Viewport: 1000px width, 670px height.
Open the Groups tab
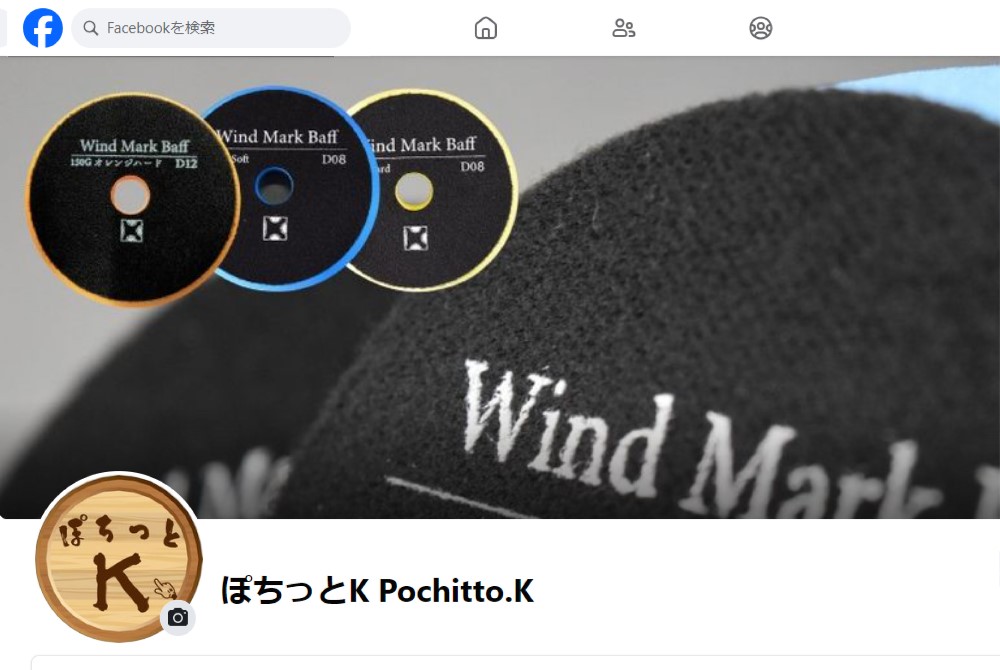[761, 28]
